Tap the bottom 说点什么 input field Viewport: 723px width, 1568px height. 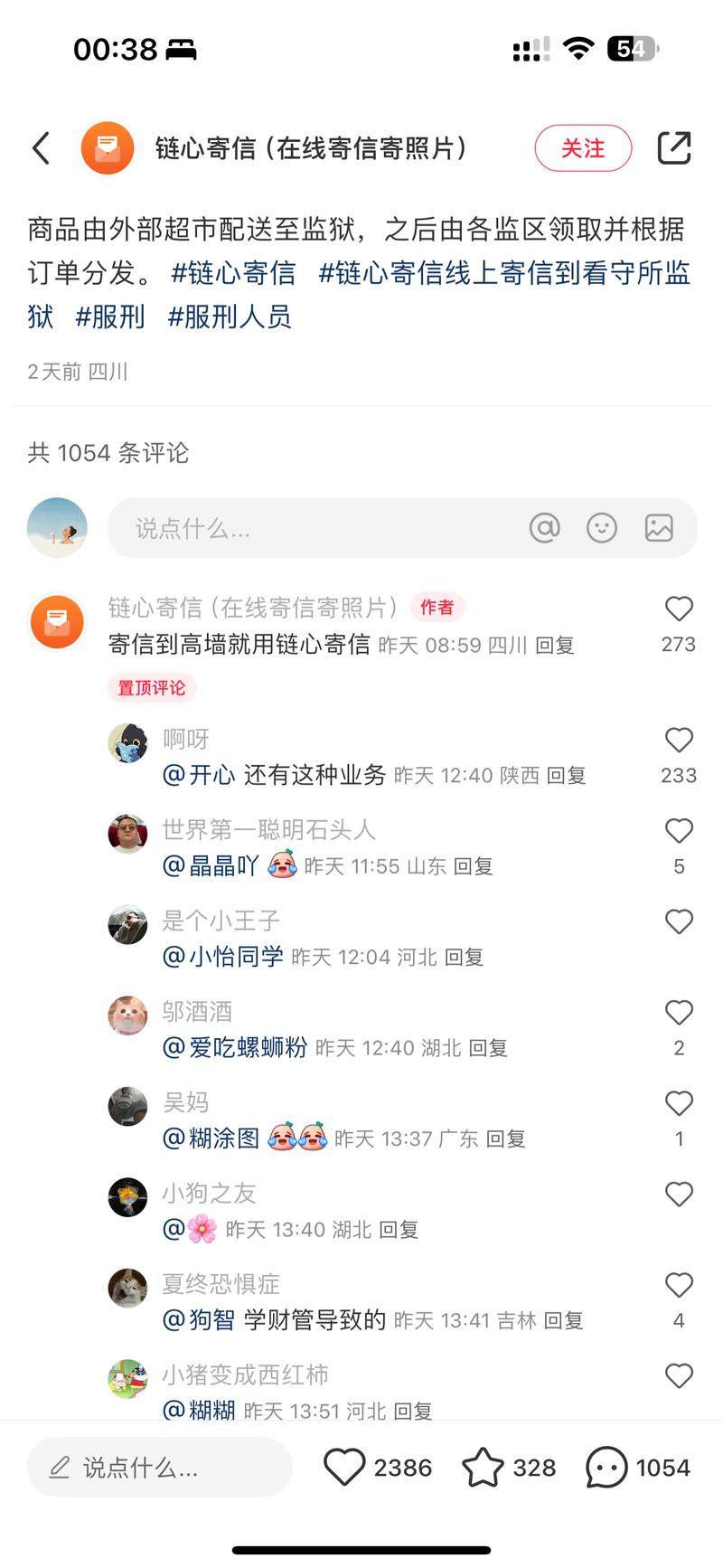[160, 1467]
